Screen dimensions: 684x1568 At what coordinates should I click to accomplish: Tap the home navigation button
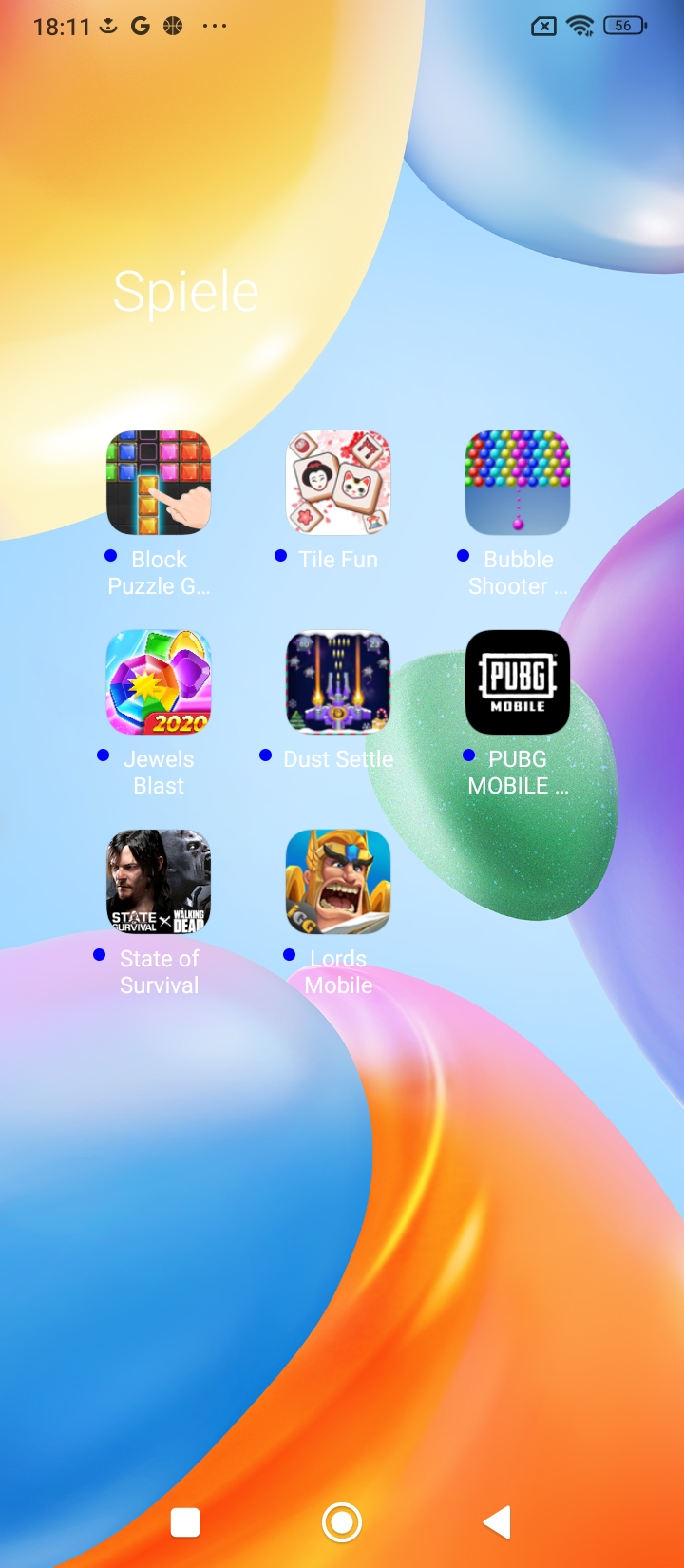[x=342, y=1522]
